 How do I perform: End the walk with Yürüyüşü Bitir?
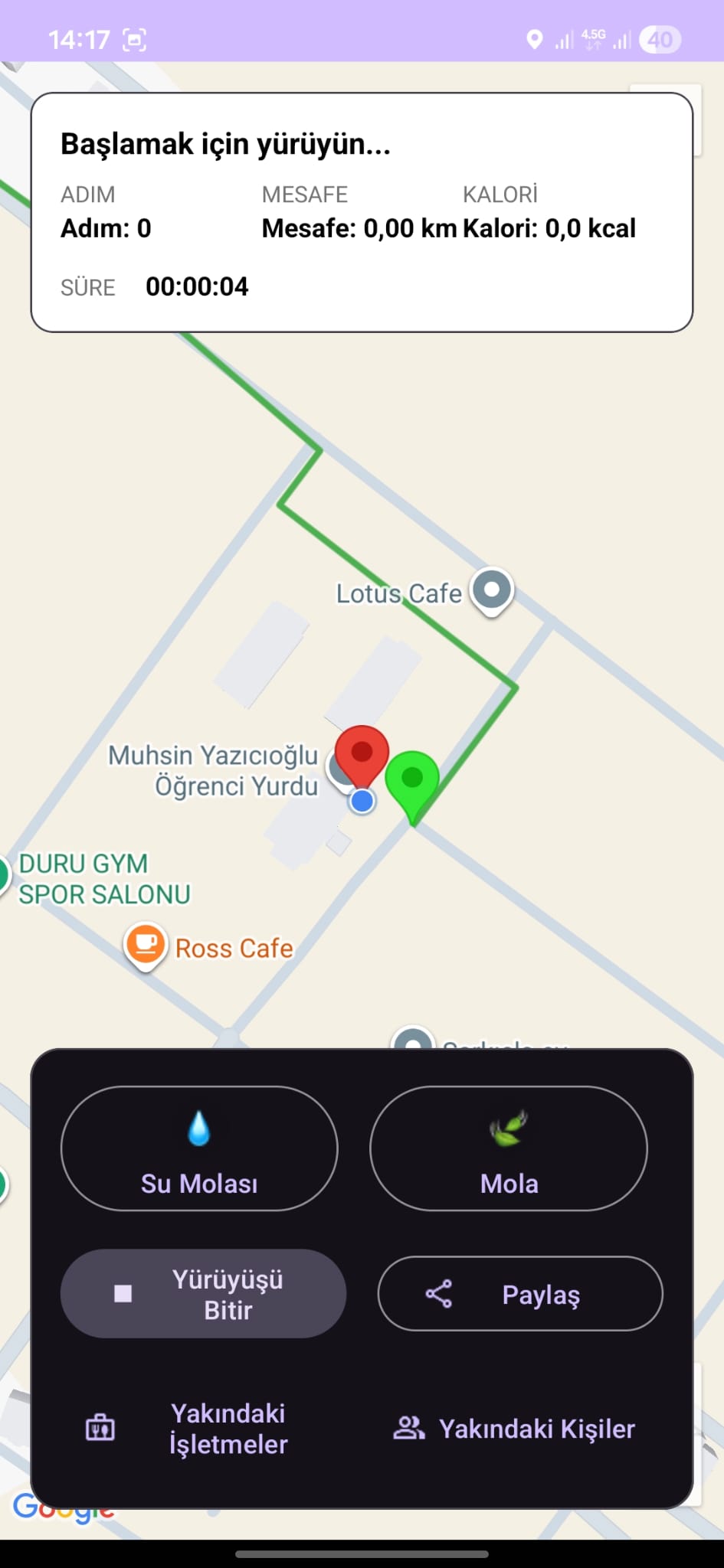point(203,1294)
